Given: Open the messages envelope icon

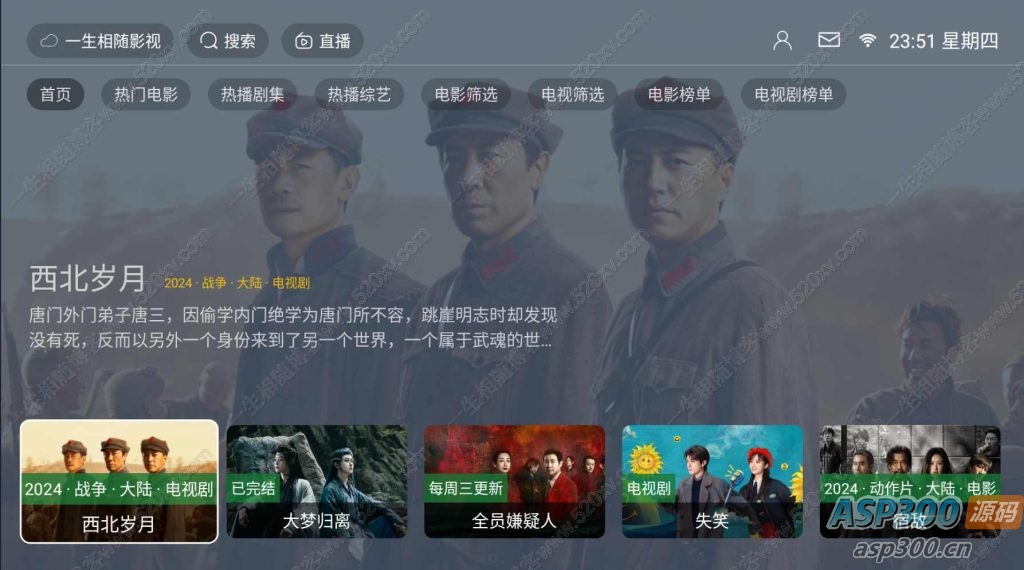Looking at the screenshot, I should [x=829, y=40].
